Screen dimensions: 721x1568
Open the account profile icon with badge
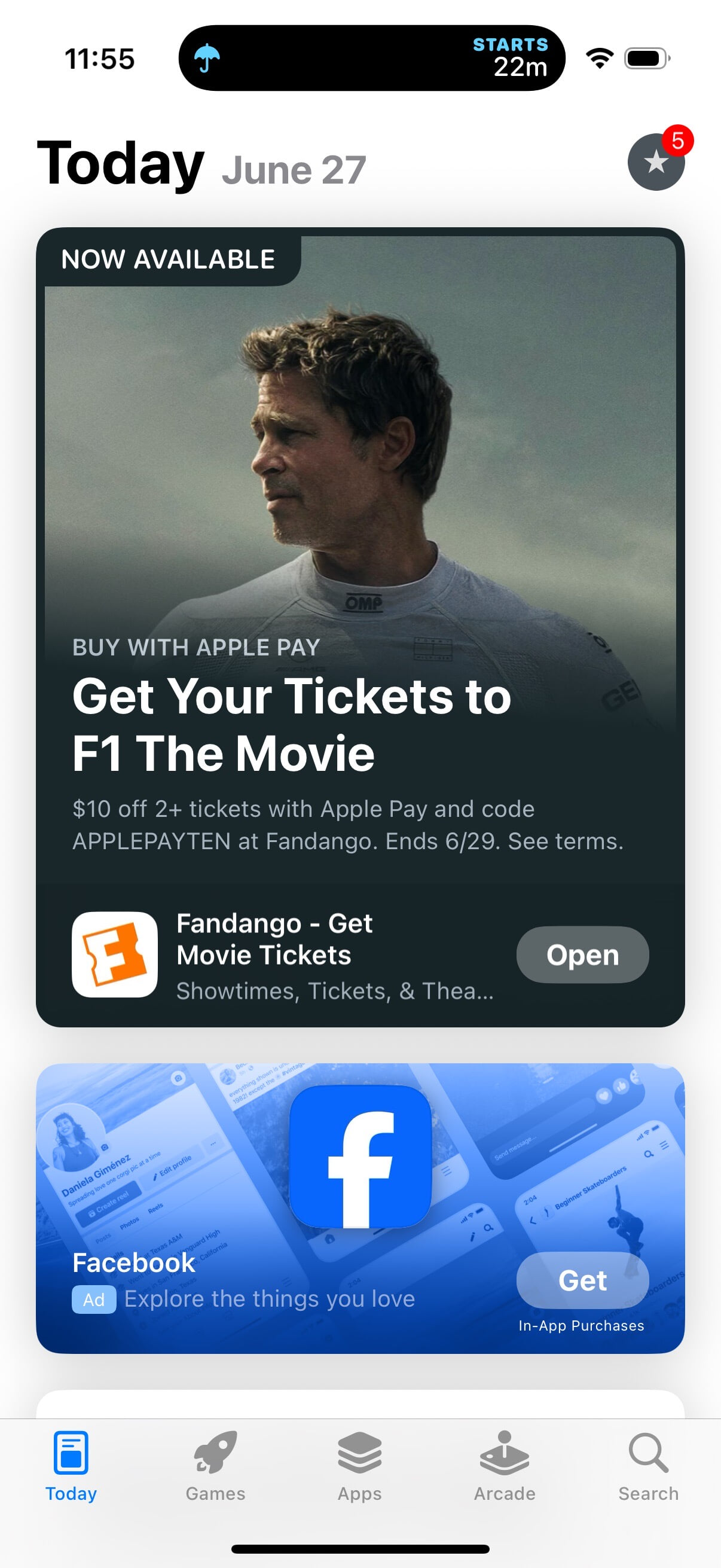(656, 161)
